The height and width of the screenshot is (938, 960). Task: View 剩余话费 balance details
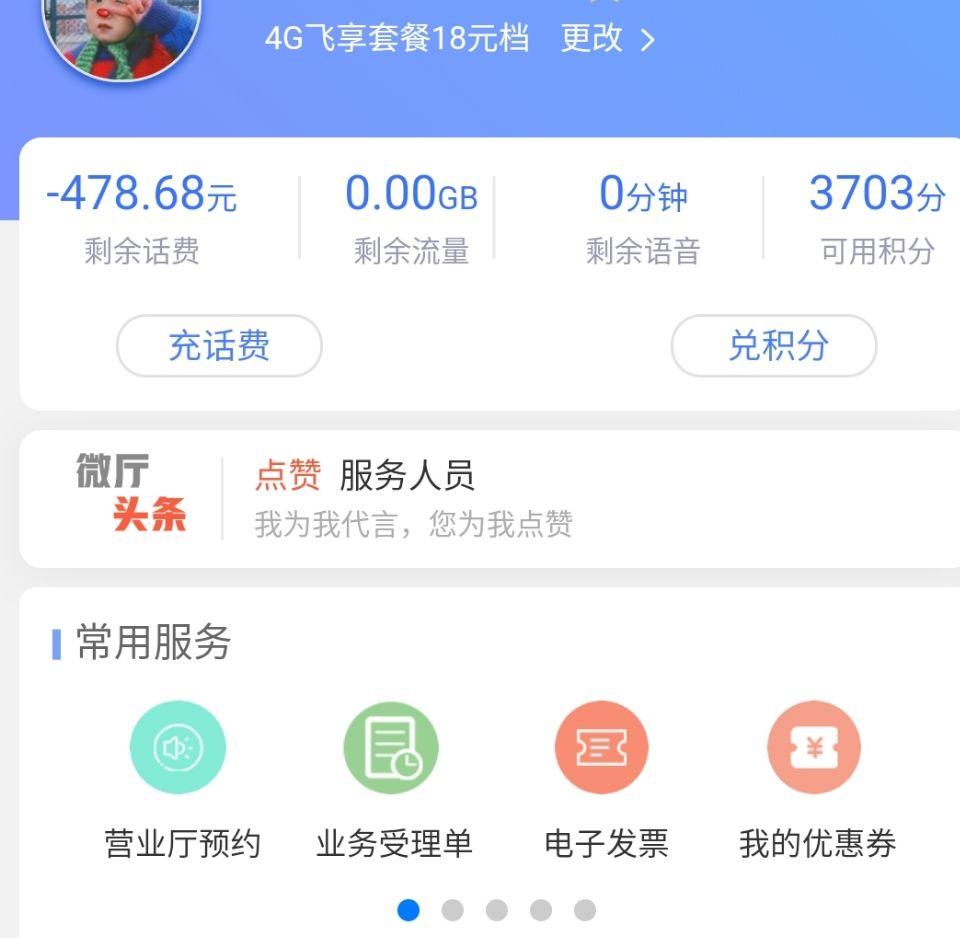pos(141,218)
